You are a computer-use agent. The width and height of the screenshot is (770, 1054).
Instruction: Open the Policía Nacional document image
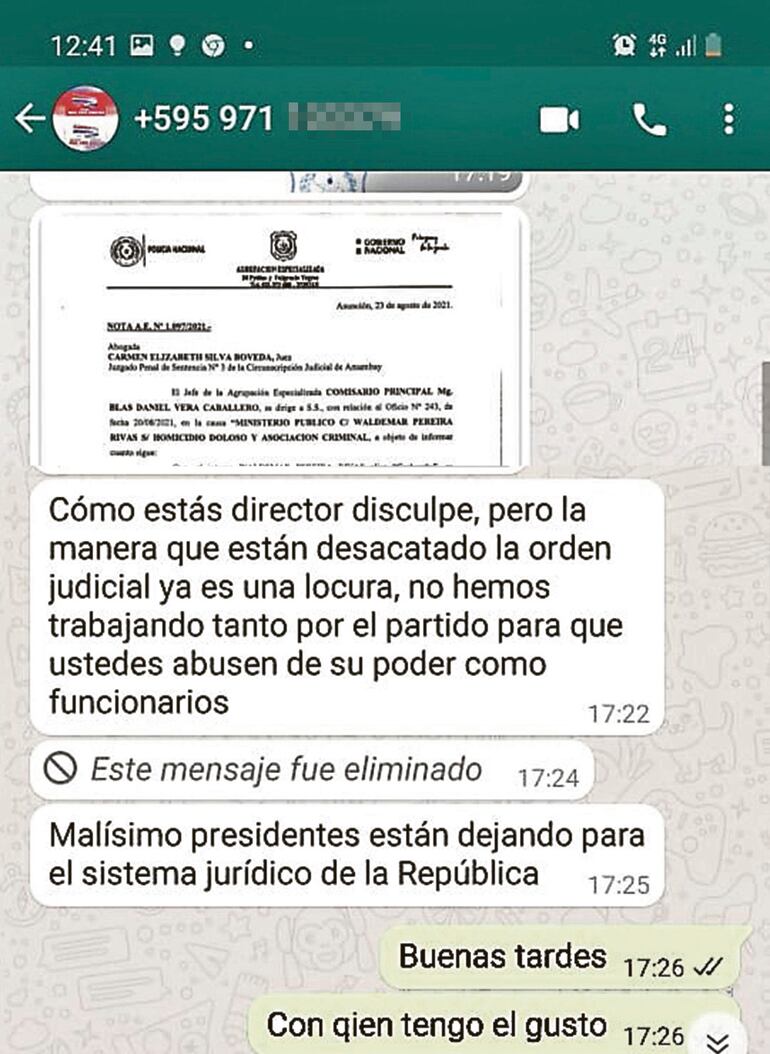click(278, 340)
